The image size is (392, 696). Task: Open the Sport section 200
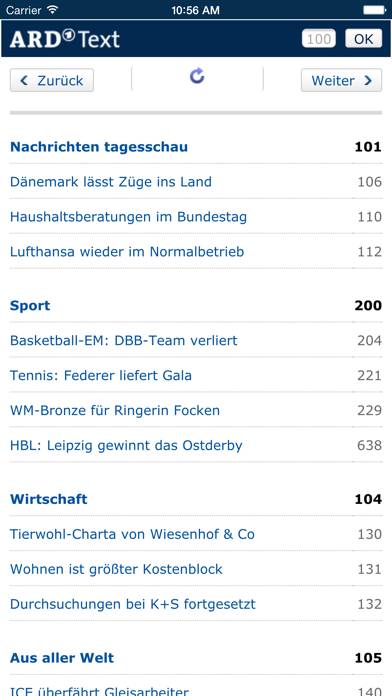click(196, 305)
